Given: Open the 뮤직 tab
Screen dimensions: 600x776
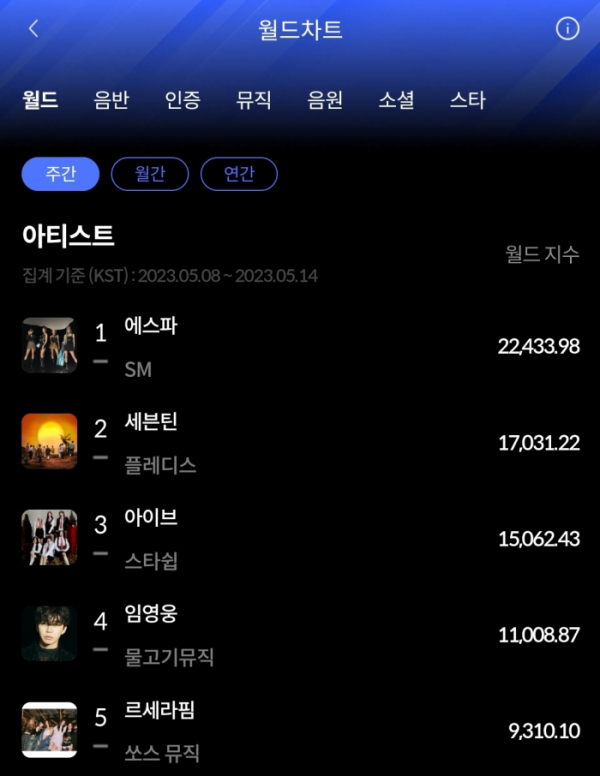Looking at the screenshot, I should pyautogui.click(x=254, y=100).
